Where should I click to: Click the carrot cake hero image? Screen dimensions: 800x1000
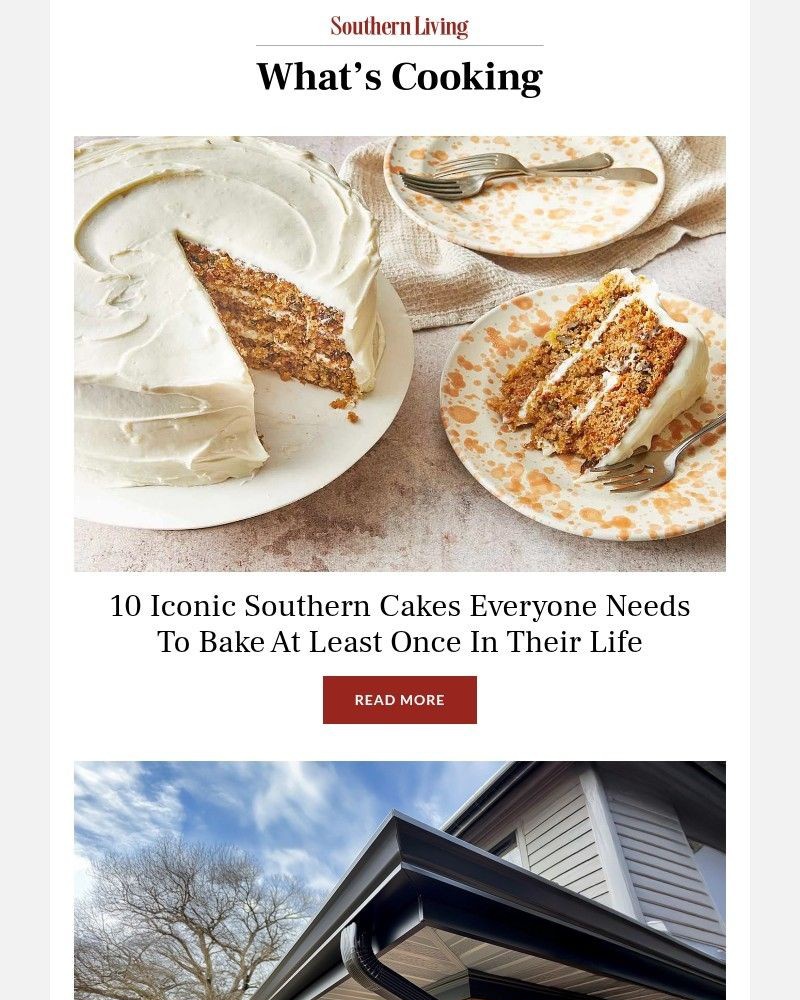point(400,353)
